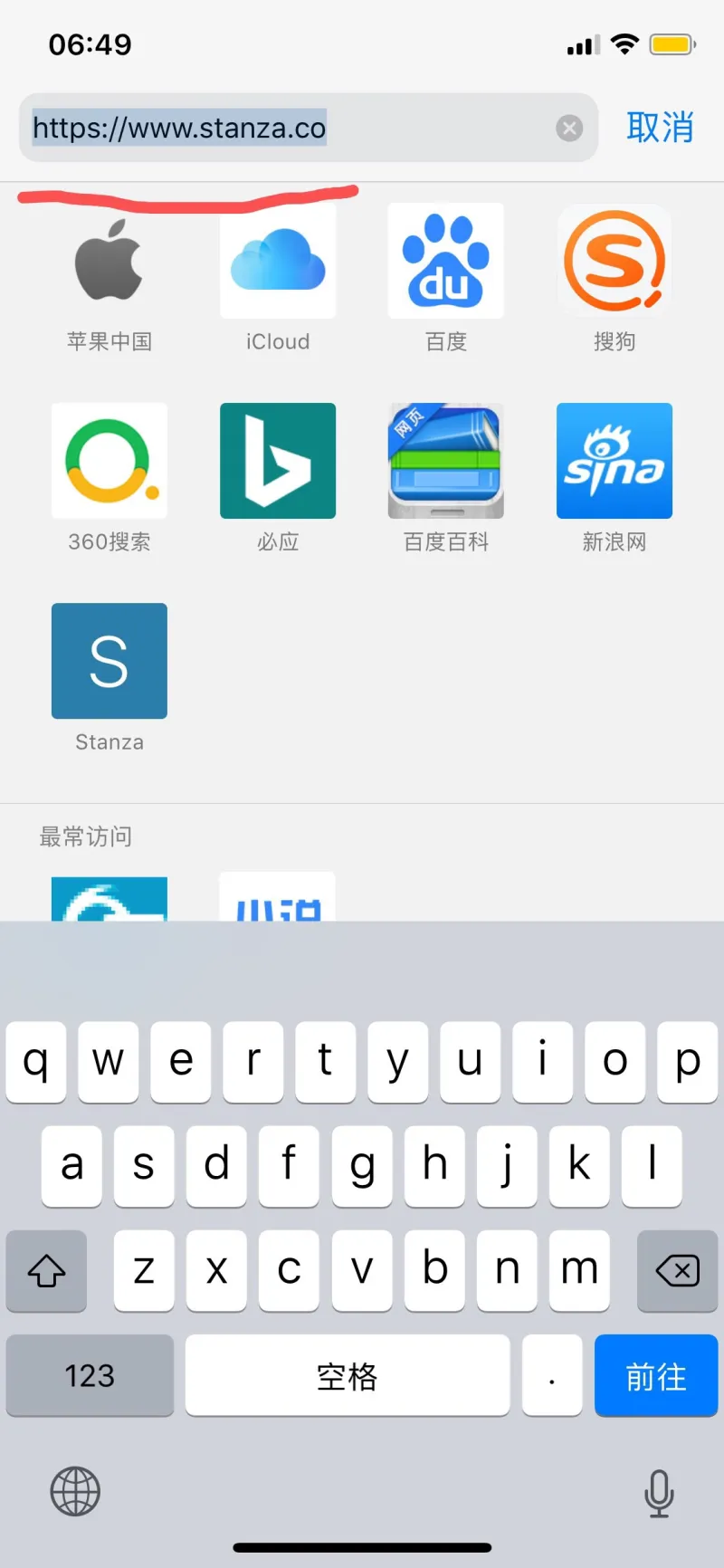Open the 必应 Bing bookmark
Viewport: 724px width, 1568px height.
point(278,462)
